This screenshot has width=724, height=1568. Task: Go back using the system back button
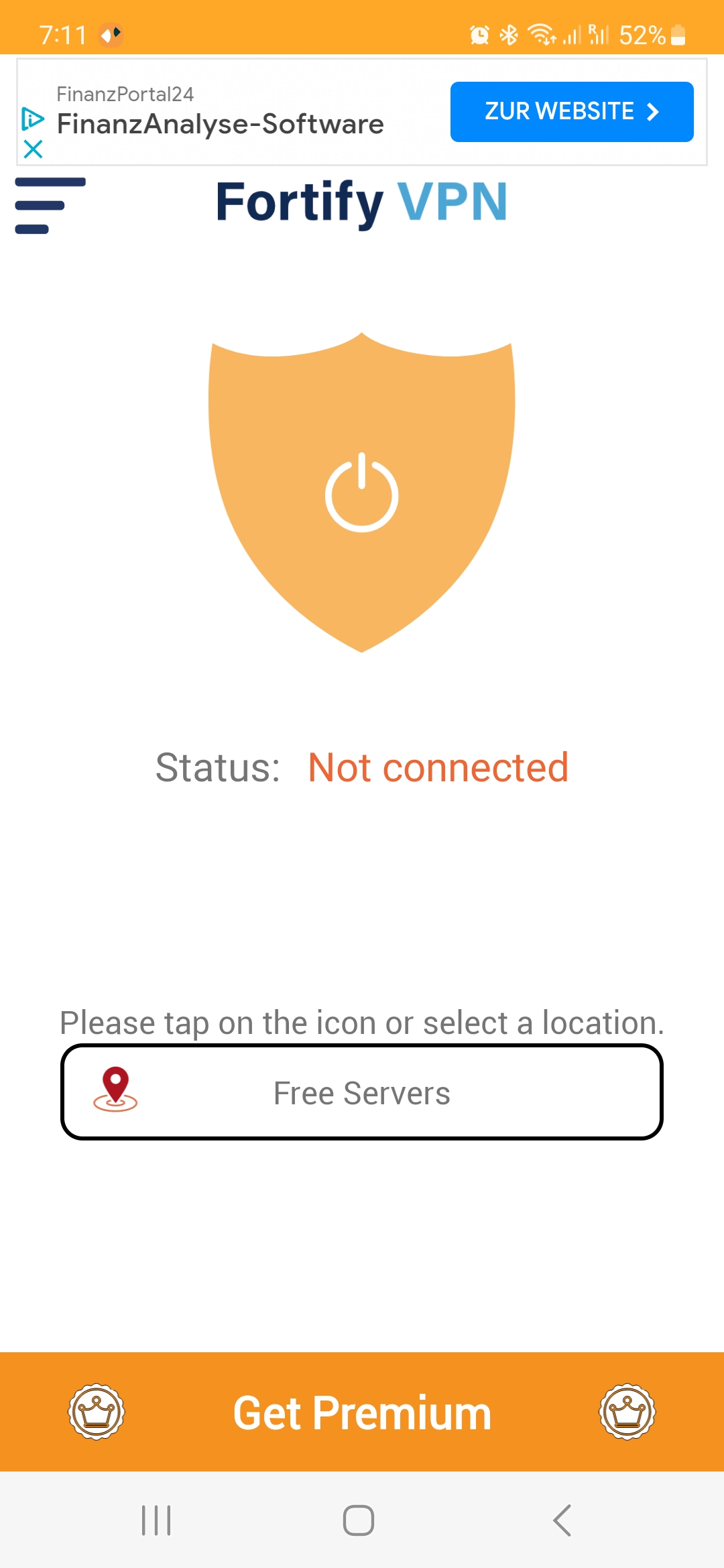pos(562,1520)
